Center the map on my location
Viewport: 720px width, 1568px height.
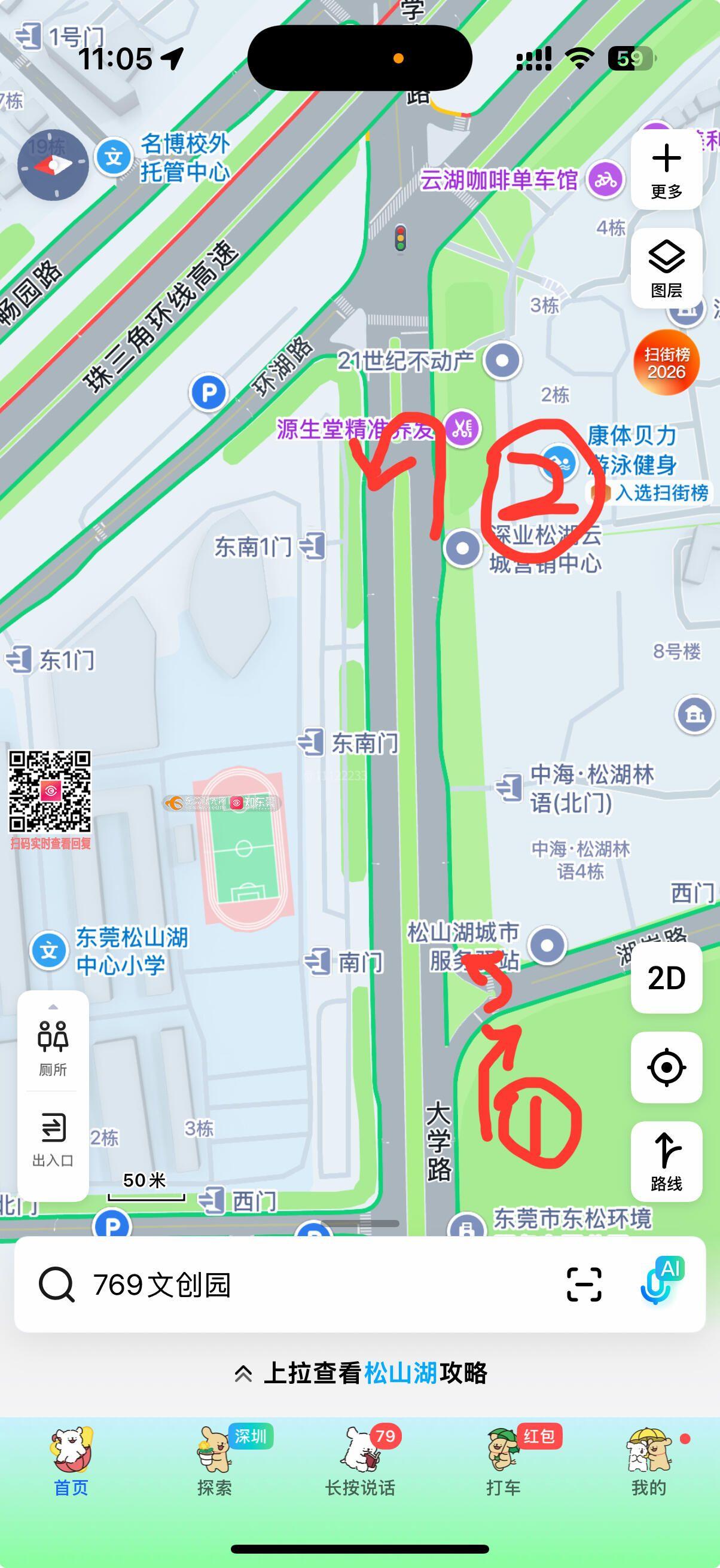tap(666, 1067)
